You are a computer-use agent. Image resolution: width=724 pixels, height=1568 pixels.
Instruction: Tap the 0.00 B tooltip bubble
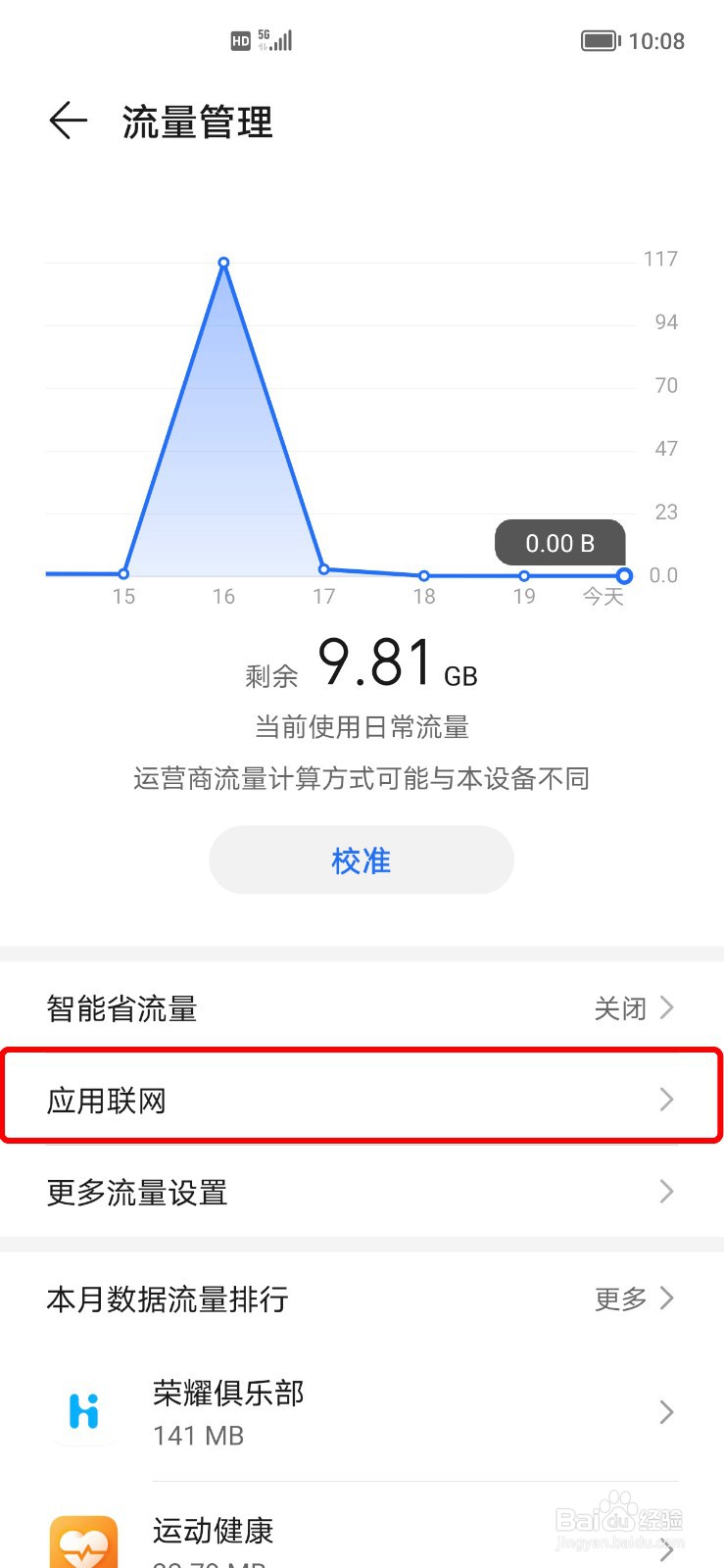(559, 542)
